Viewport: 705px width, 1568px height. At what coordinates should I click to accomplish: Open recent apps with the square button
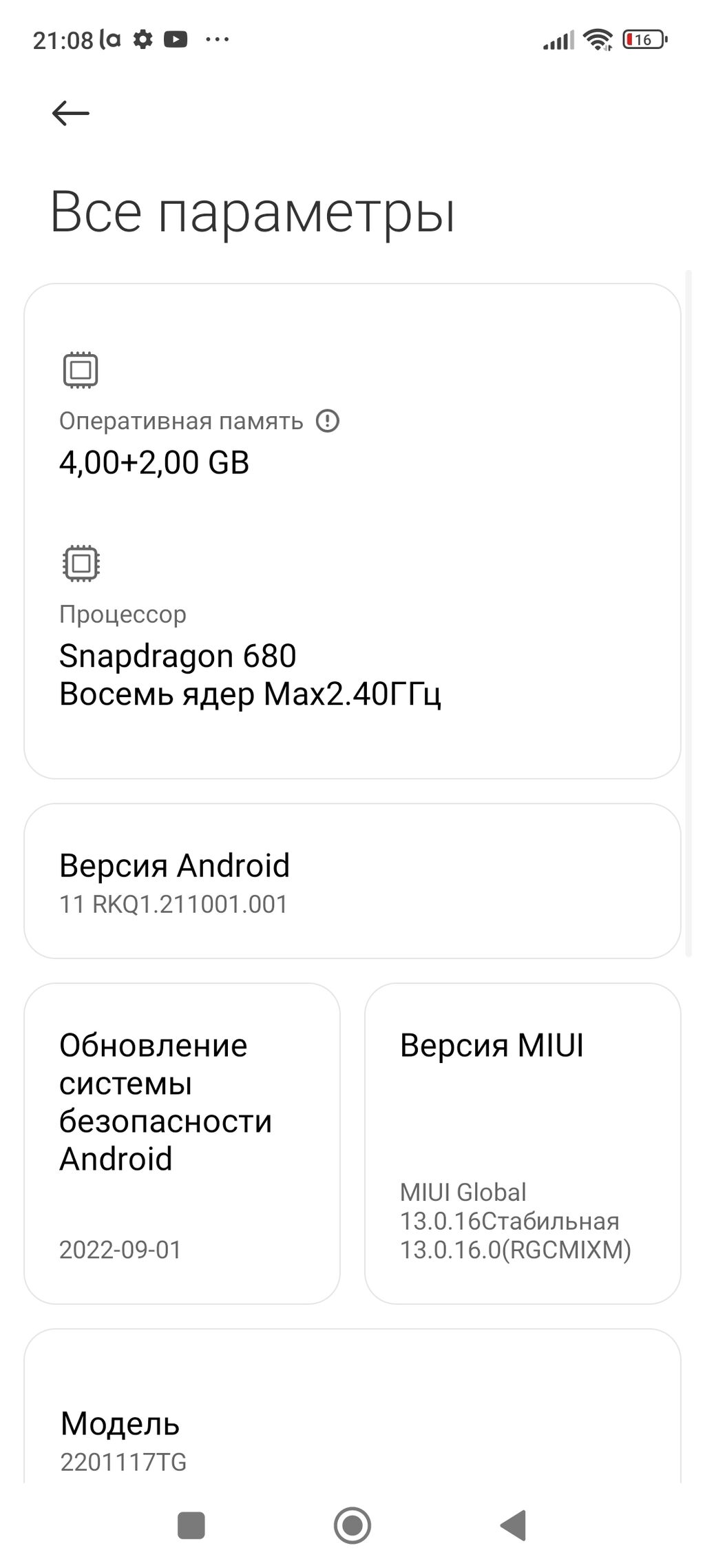(x=191, y=1525)
